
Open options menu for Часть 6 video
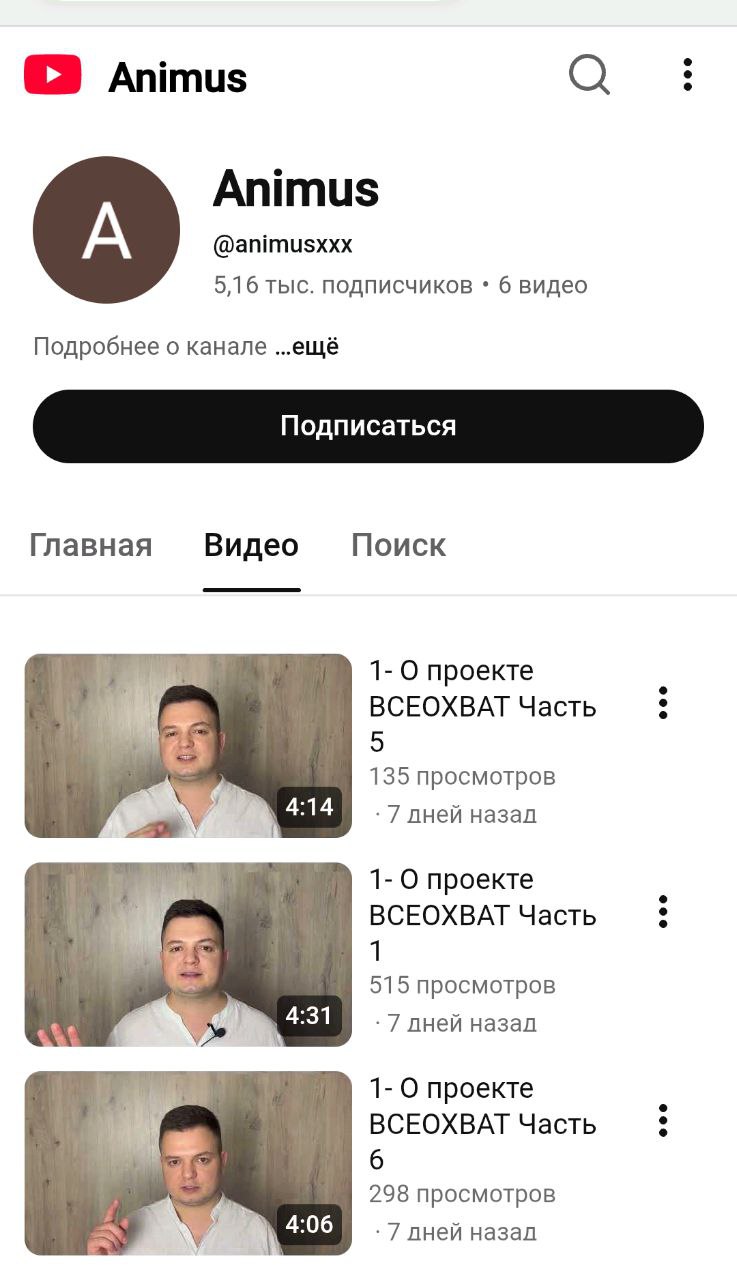point(662,1121)
